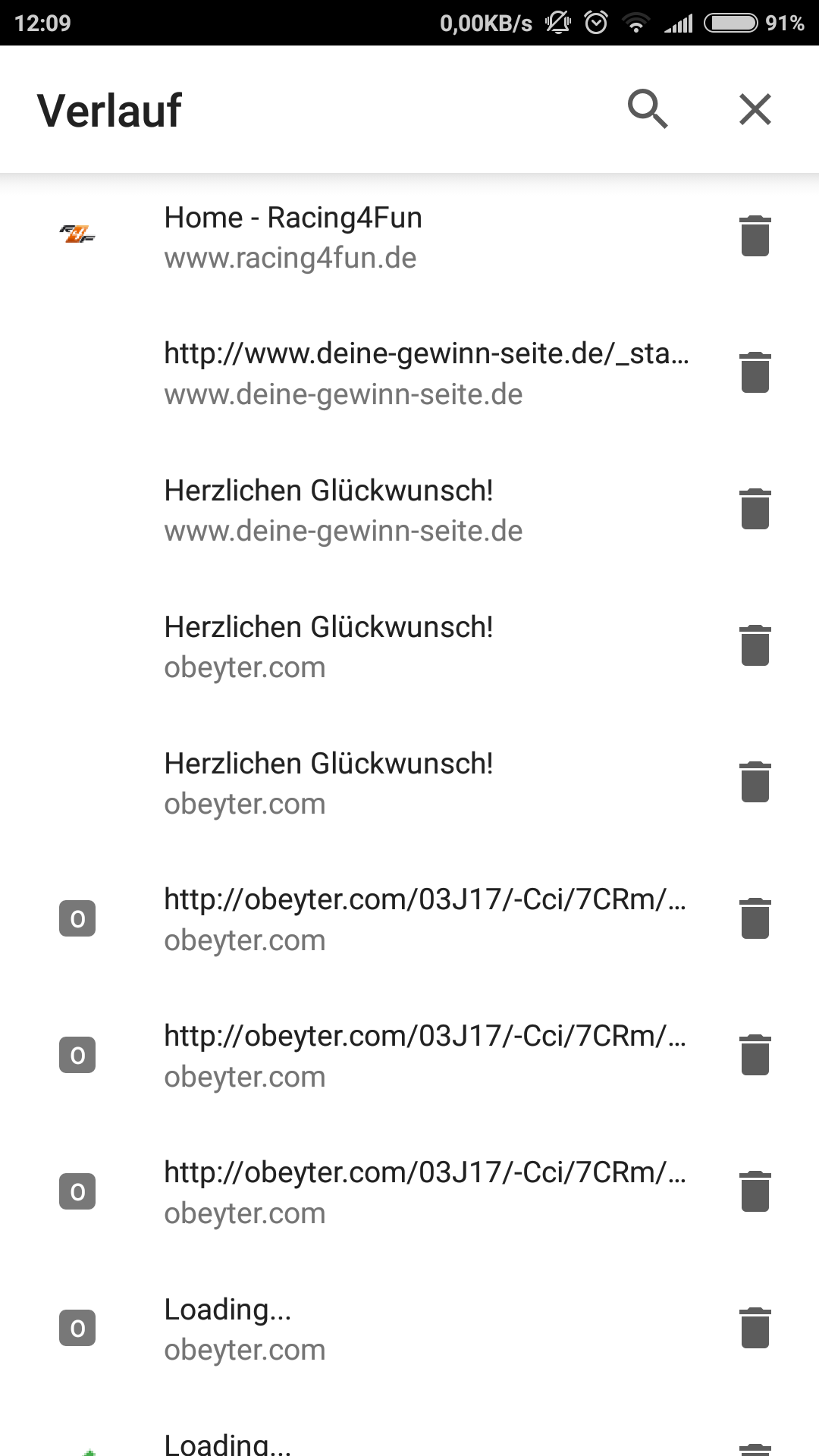Search the browsing history
Screen dimensions: 819x1456
coord(647,109)
